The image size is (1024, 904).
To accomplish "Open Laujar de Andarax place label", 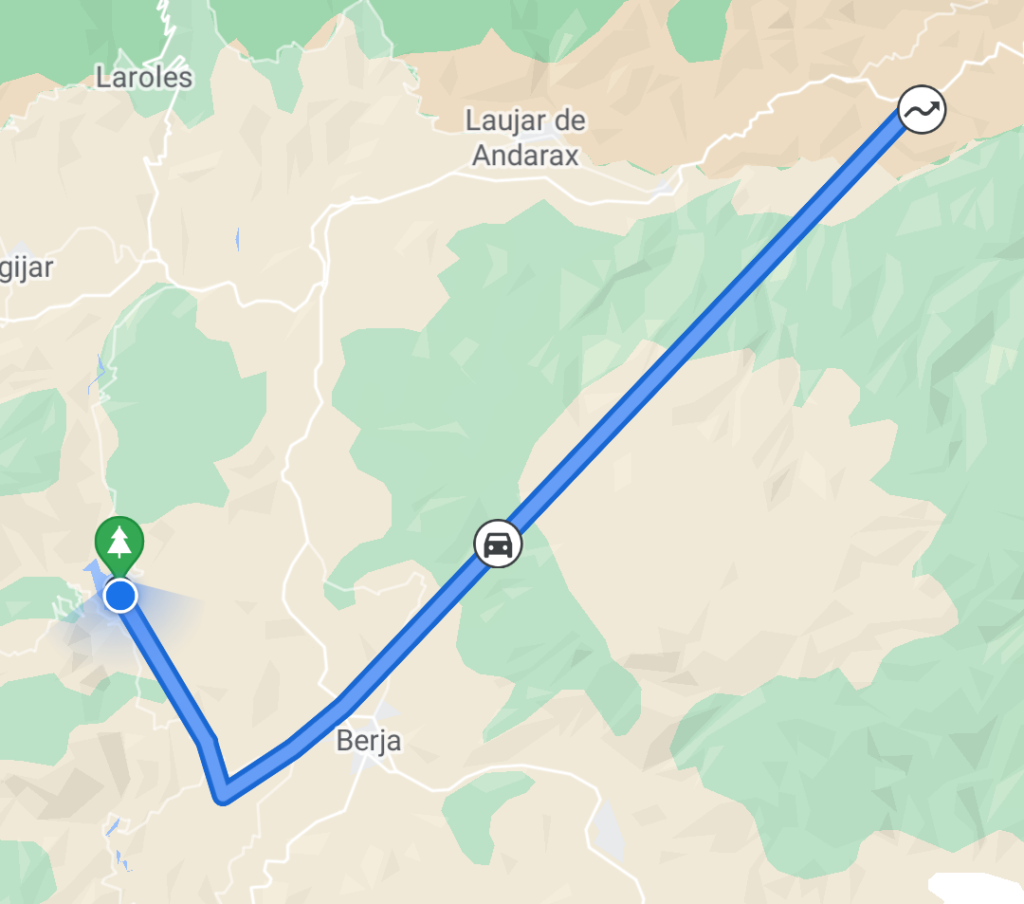I will [x=525, y=138].
